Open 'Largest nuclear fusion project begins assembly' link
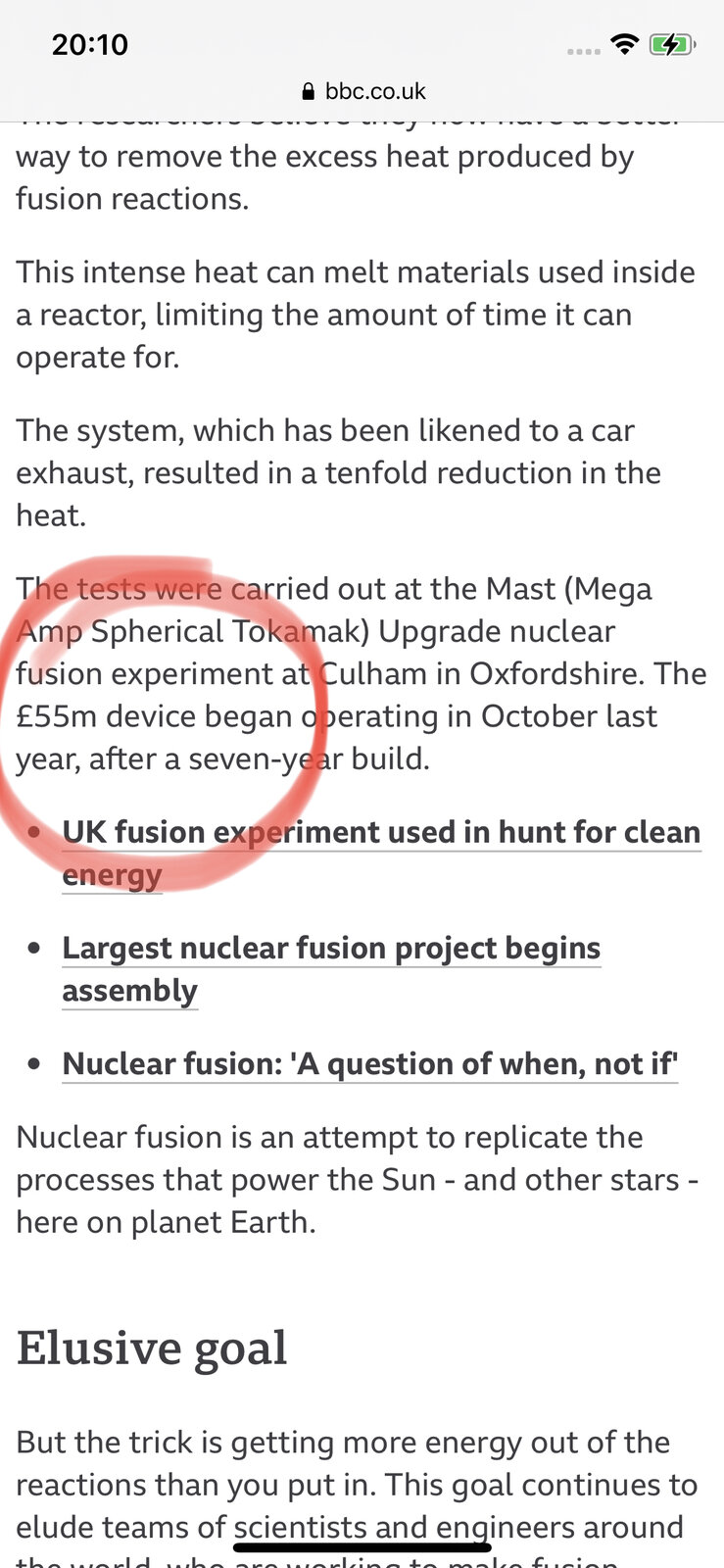Viewport: 724px width, 1568px height. pyautogui.click(x=331, y=949)
